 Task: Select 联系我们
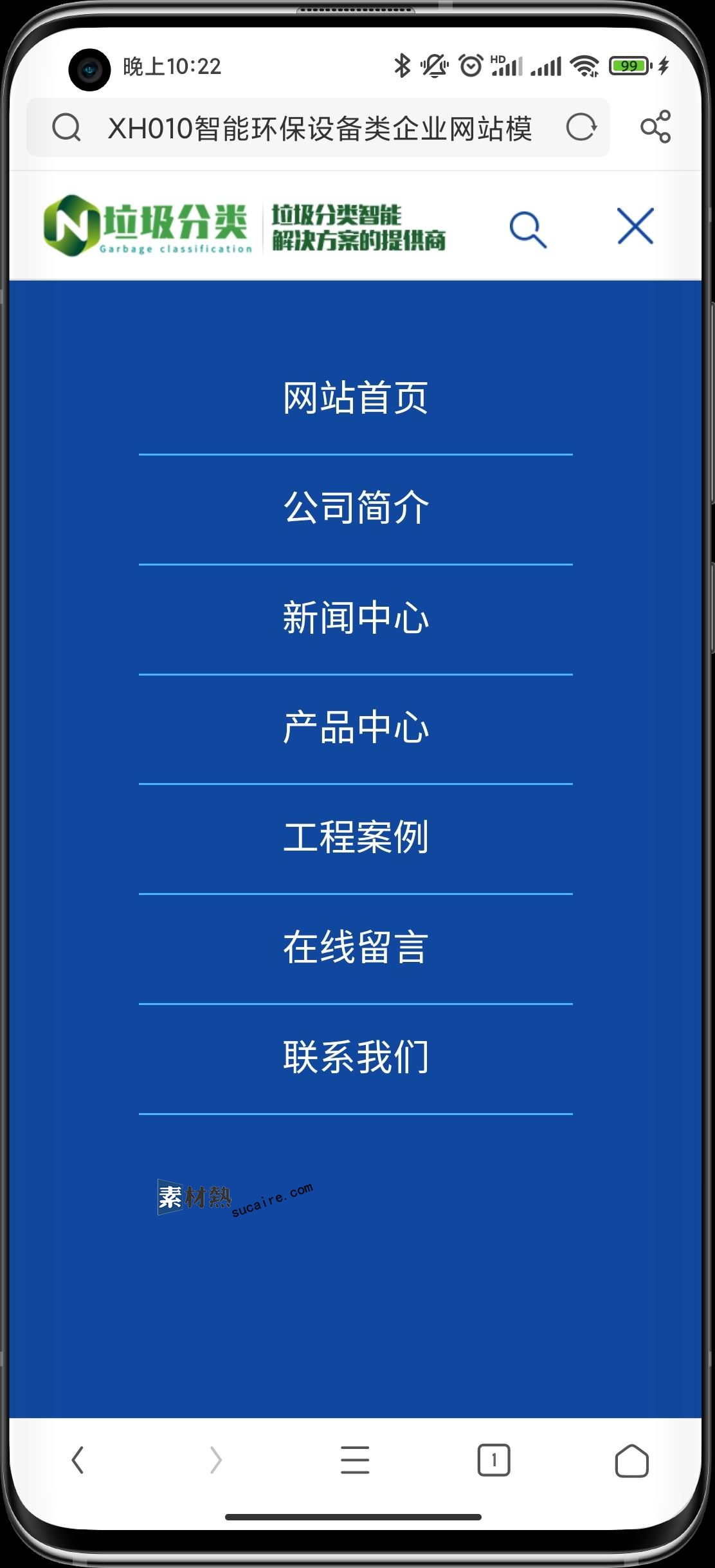pyautogui.click(x=356, y=1057)
